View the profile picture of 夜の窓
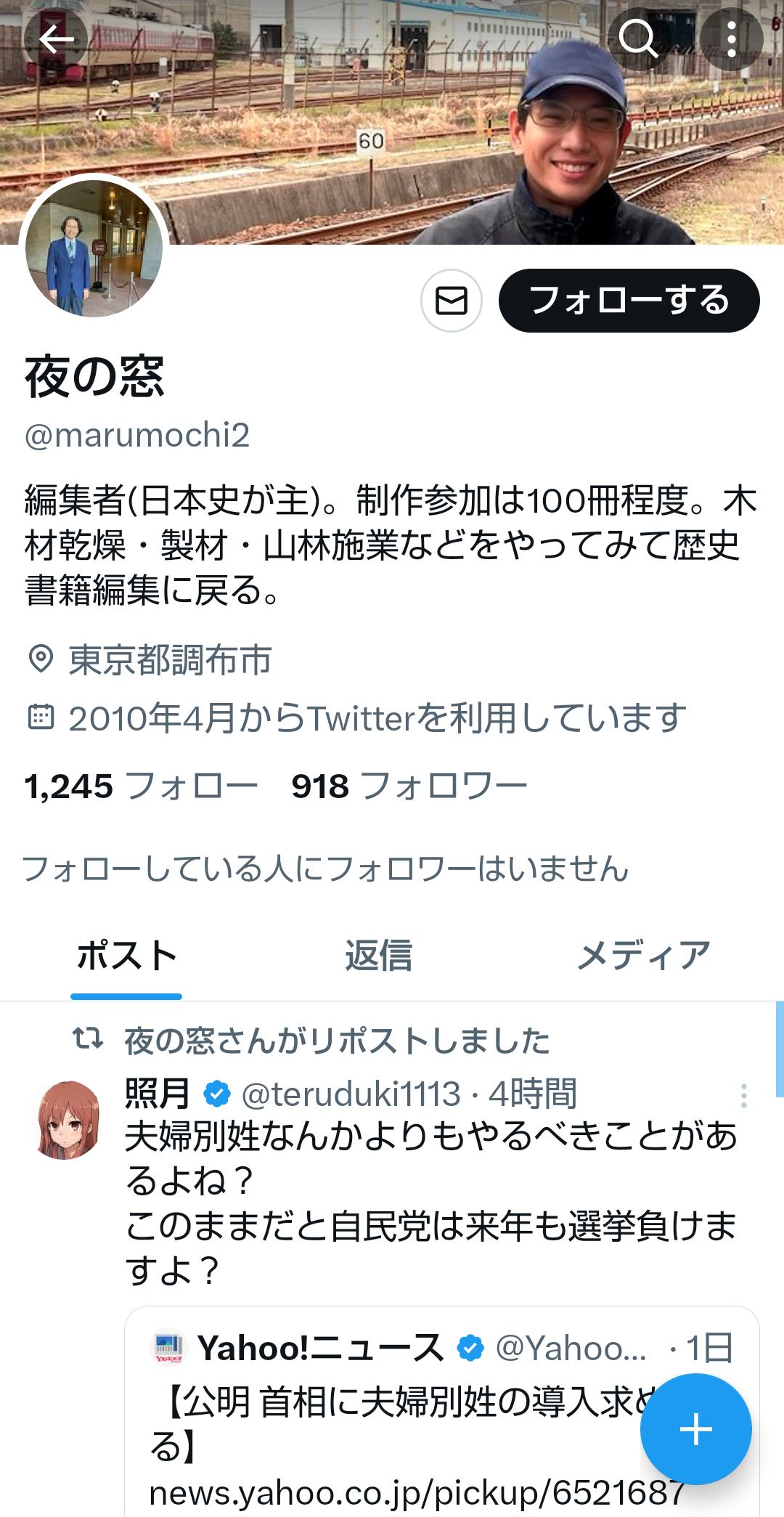Image resolution: width=784 pixels, height=1517 pixels. [x=94, y=248]
